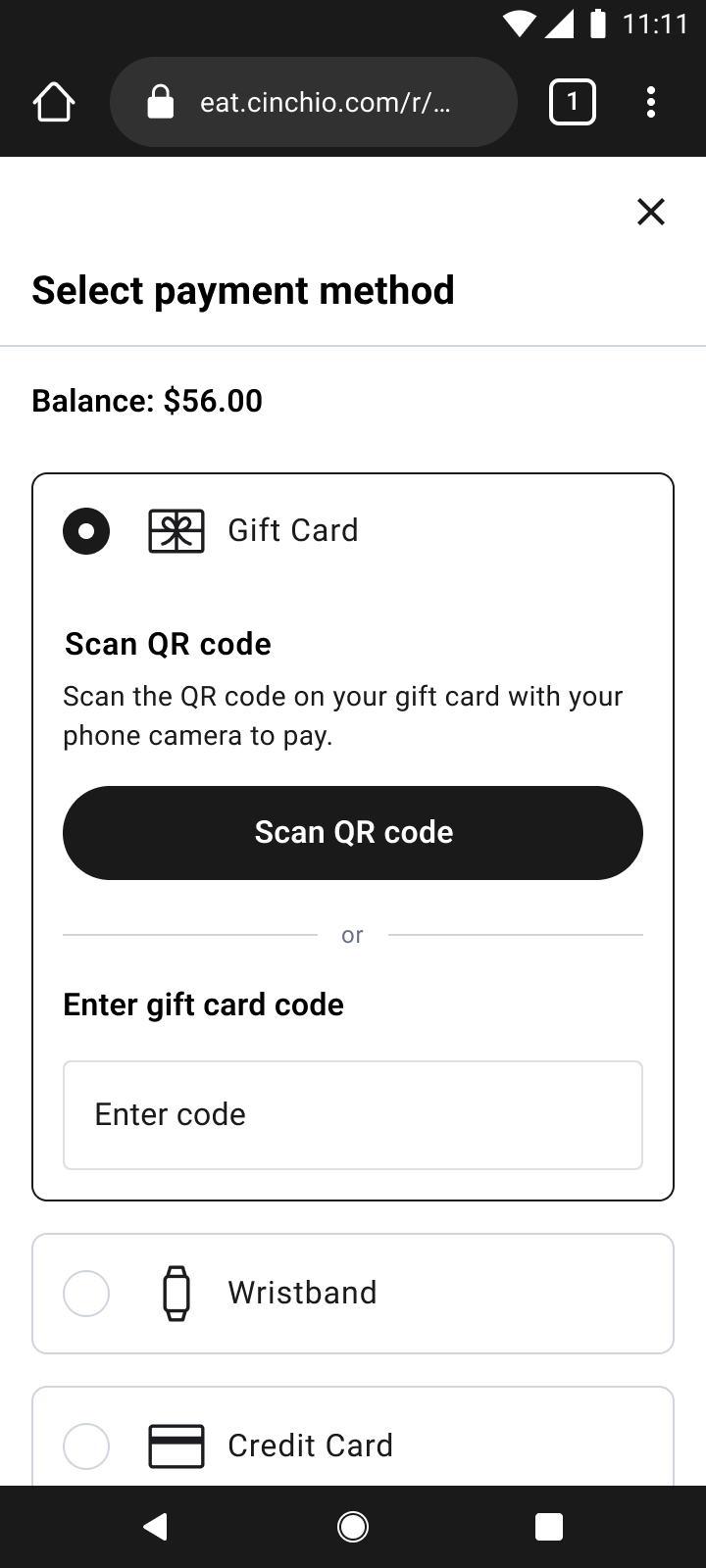This screenshot has width=706, height=1568.
Task: Choose Credit Card as payment method
Action: pyautogui.click(x=86, y=1445)
